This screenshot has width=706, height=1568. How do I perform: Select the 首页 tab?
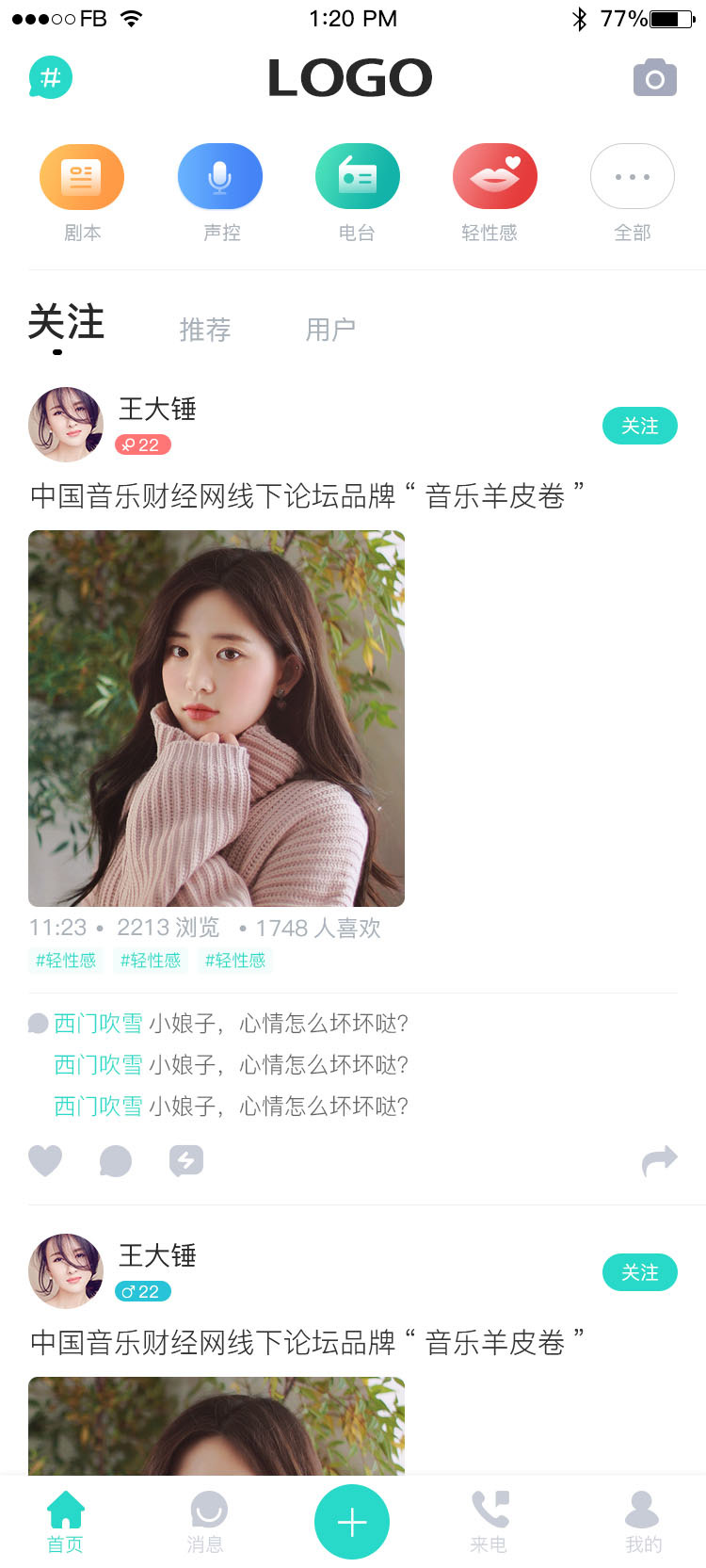point(66,1522)
